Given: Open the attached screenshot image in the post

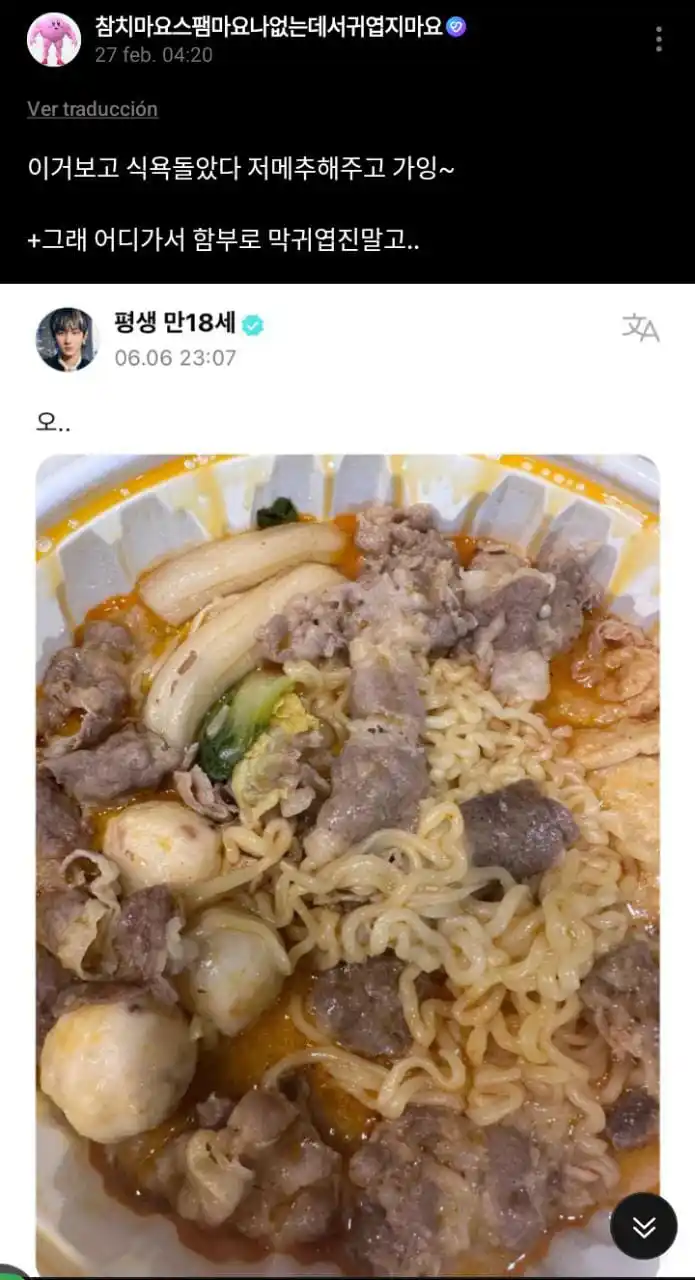Looking at the screenshot, I should pyautogui.click(x=347, y=780).
